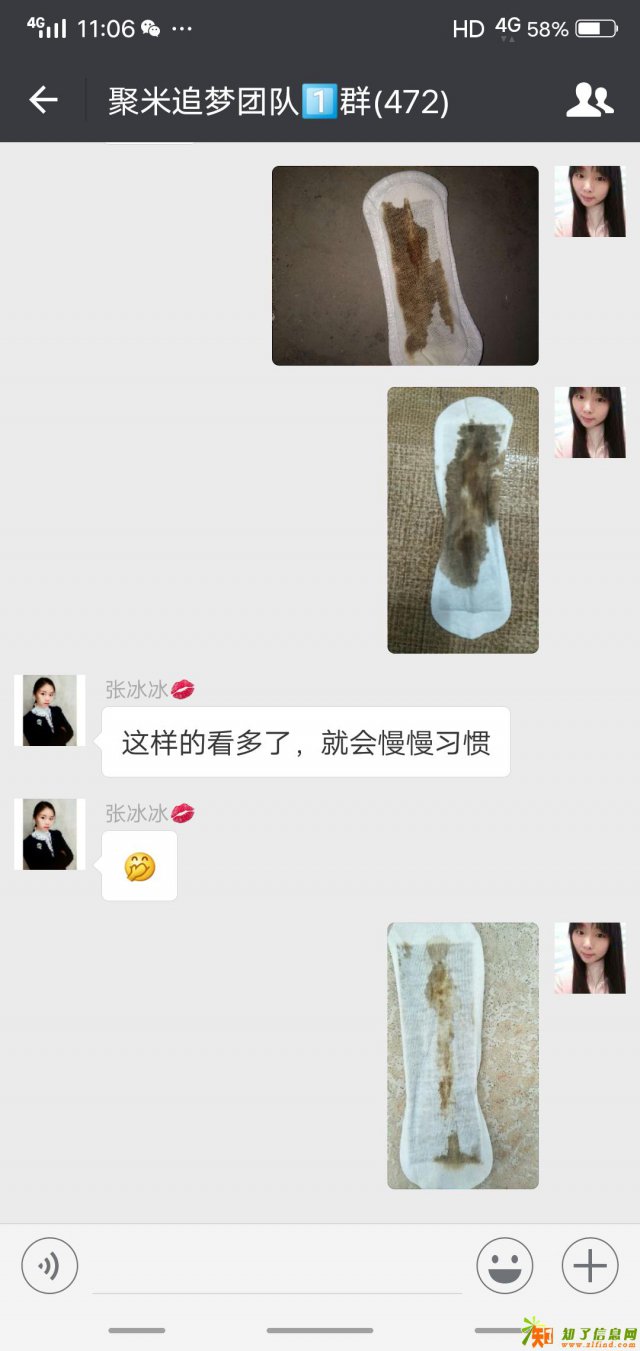Switch to voice message input

[x=49, y=1266]
